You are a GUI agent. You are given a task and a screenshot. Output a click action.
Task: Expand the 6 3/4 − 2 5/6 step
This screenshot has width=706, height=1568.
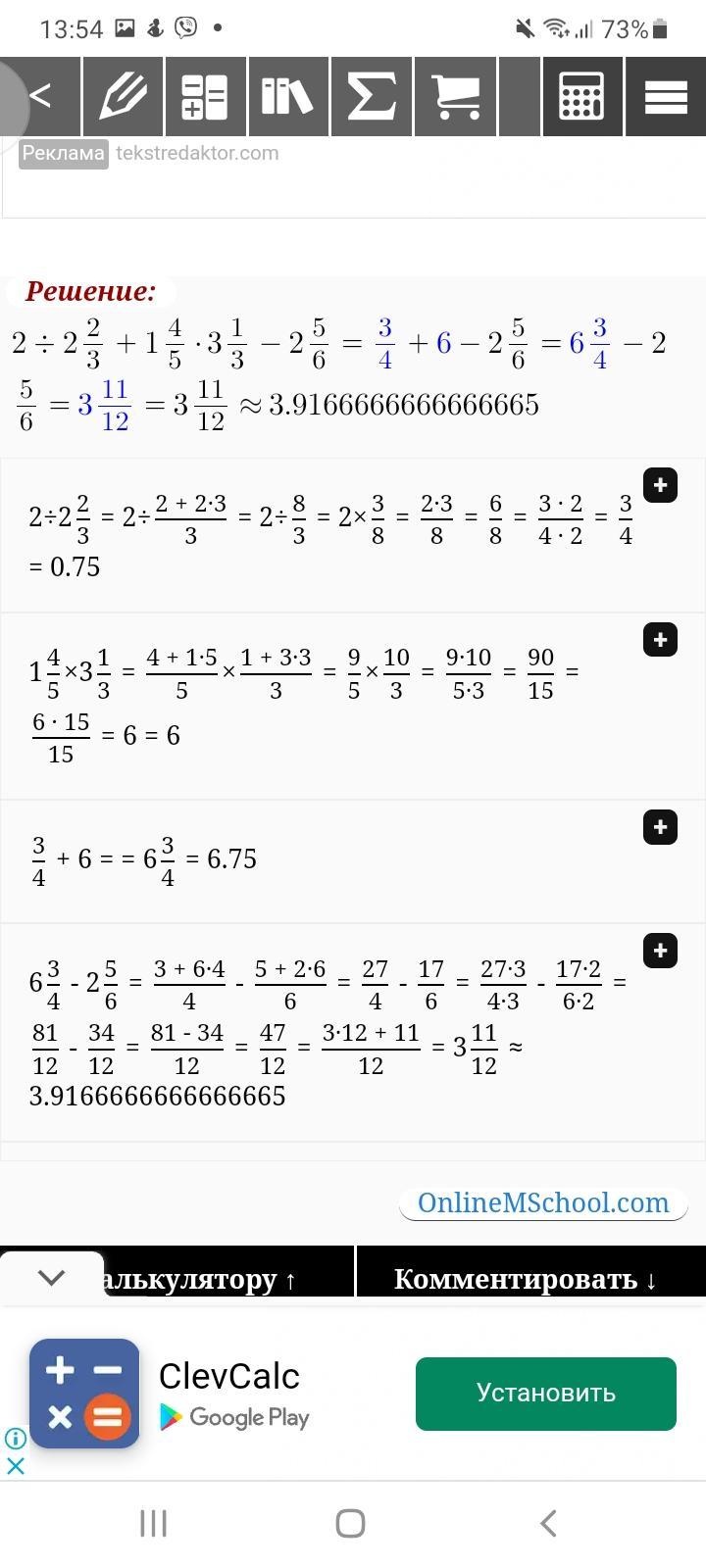(660, 951)
